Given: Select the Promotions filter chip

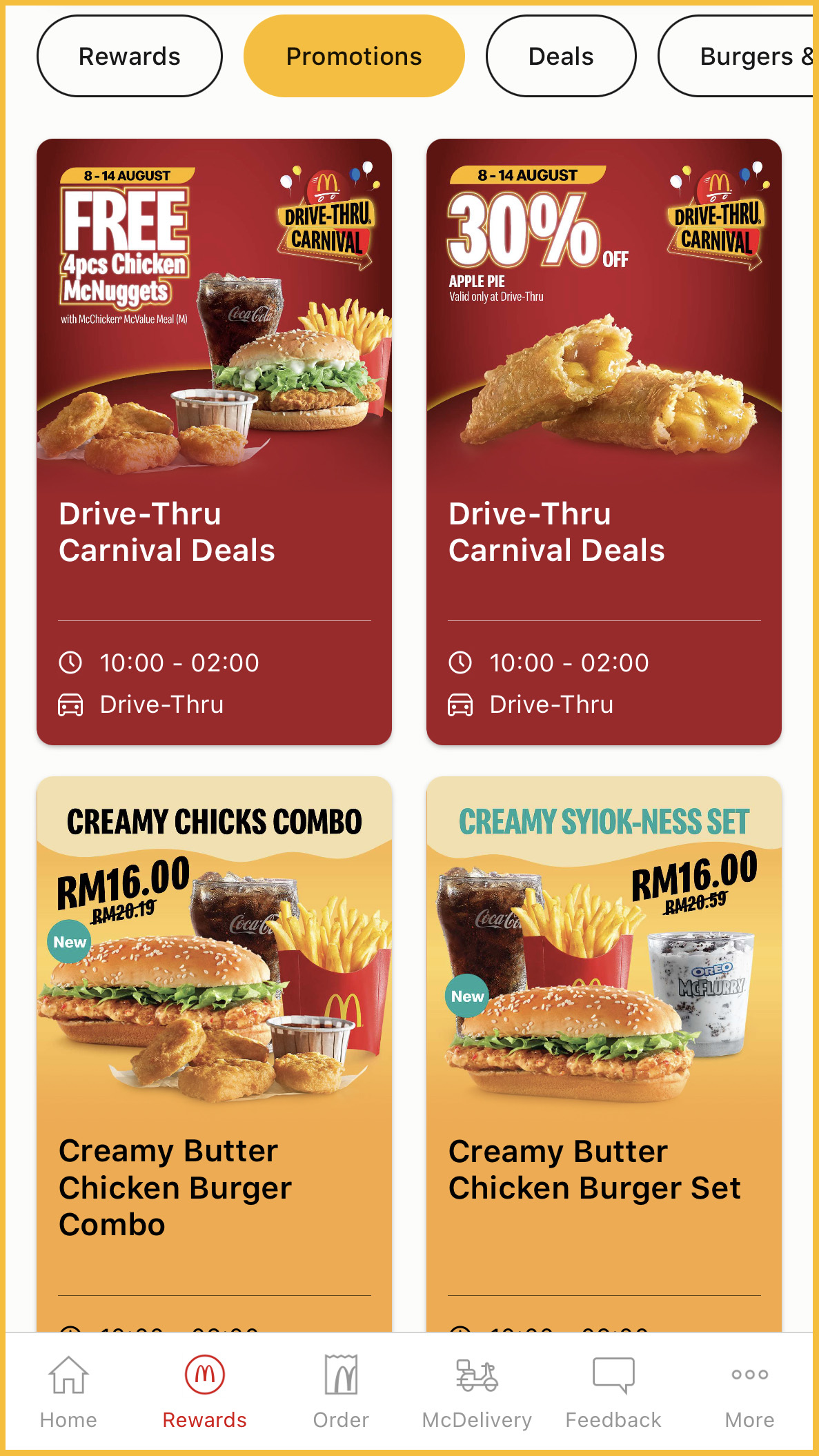Looking at the screenshot, I should coord(354,57).
